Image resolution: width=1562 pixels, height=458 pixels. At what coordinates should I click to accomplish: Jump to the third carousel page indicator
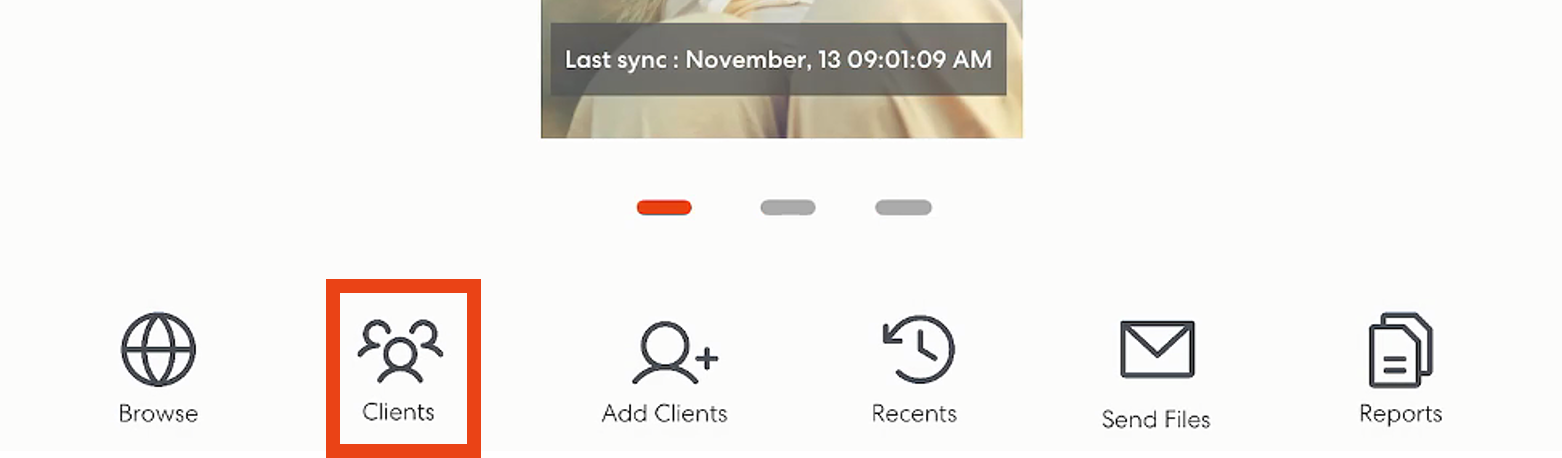(903, 208)
